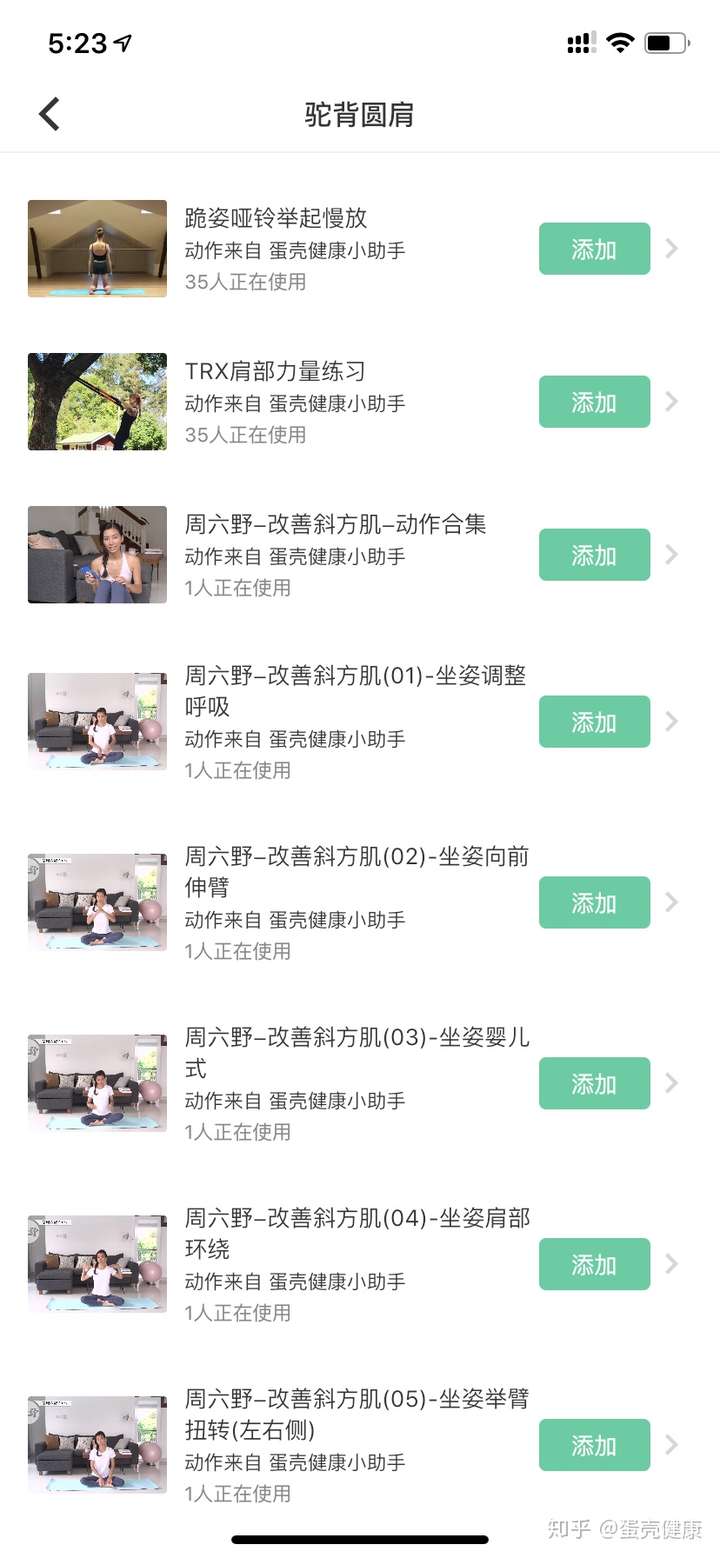Tap the battery indicator in status bar
720x1558 pixels.
(x=665, y=42)
